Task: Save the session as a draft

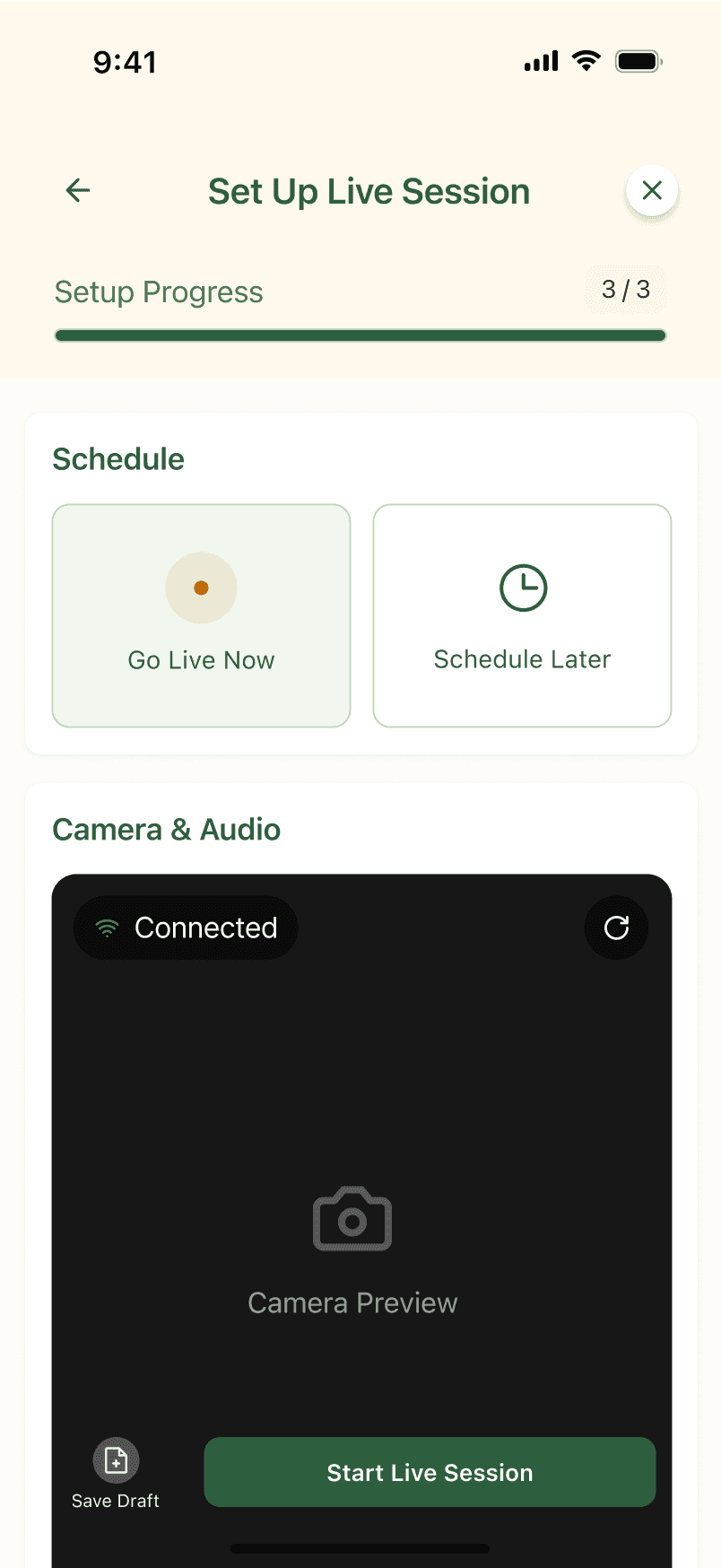Action: tap(116, 1472)
